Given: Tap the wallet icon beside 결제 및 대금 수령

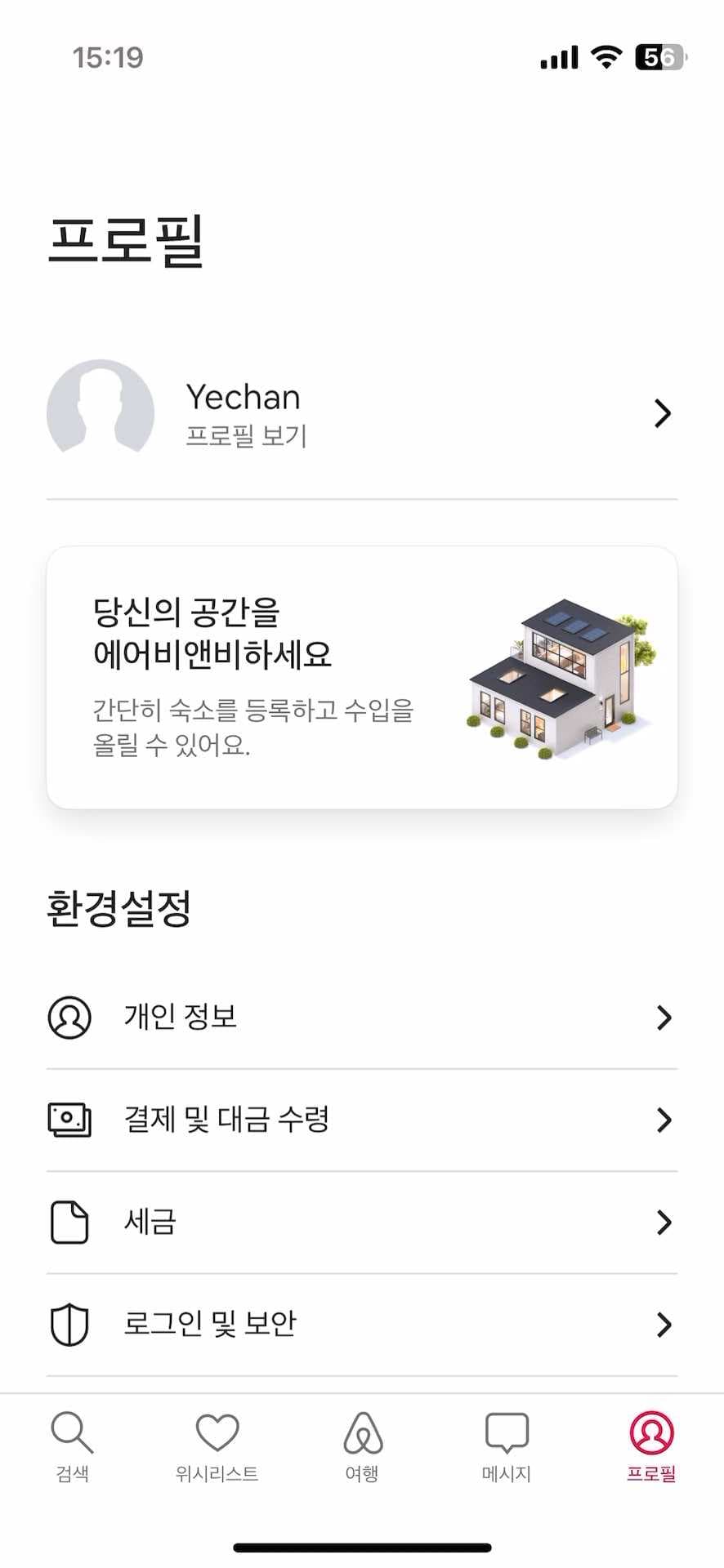Looking at the screenshot, I should 70,1120.
